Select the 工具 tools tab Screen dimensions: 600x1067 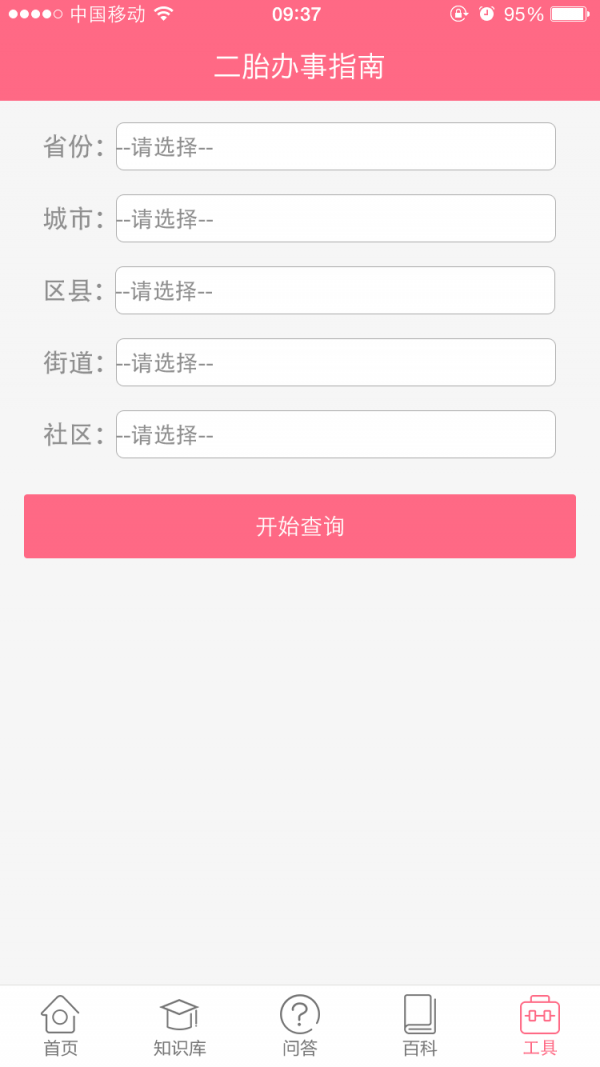point(540,1026)
